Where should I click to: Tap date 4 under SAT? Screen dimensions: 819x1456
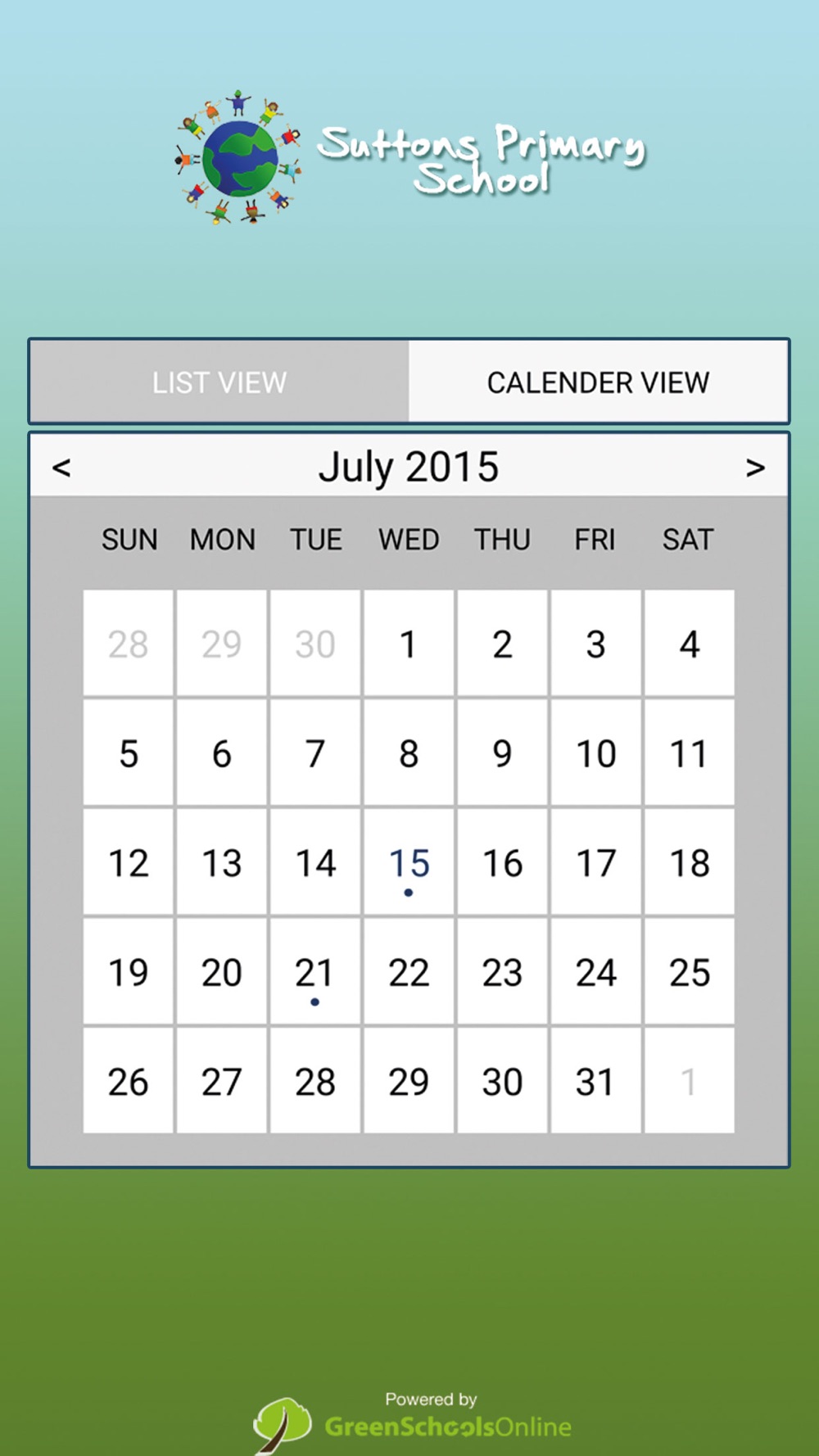(689, 644)
